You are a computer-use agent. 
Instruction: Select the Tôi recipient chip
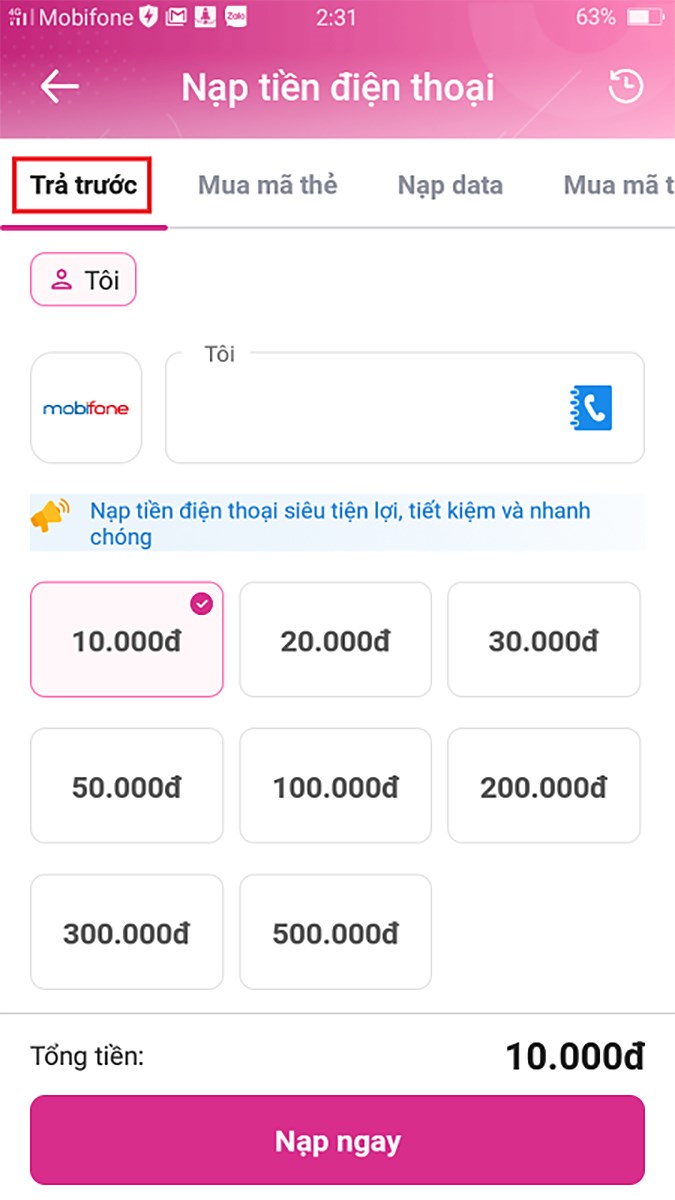coord(83,280)
